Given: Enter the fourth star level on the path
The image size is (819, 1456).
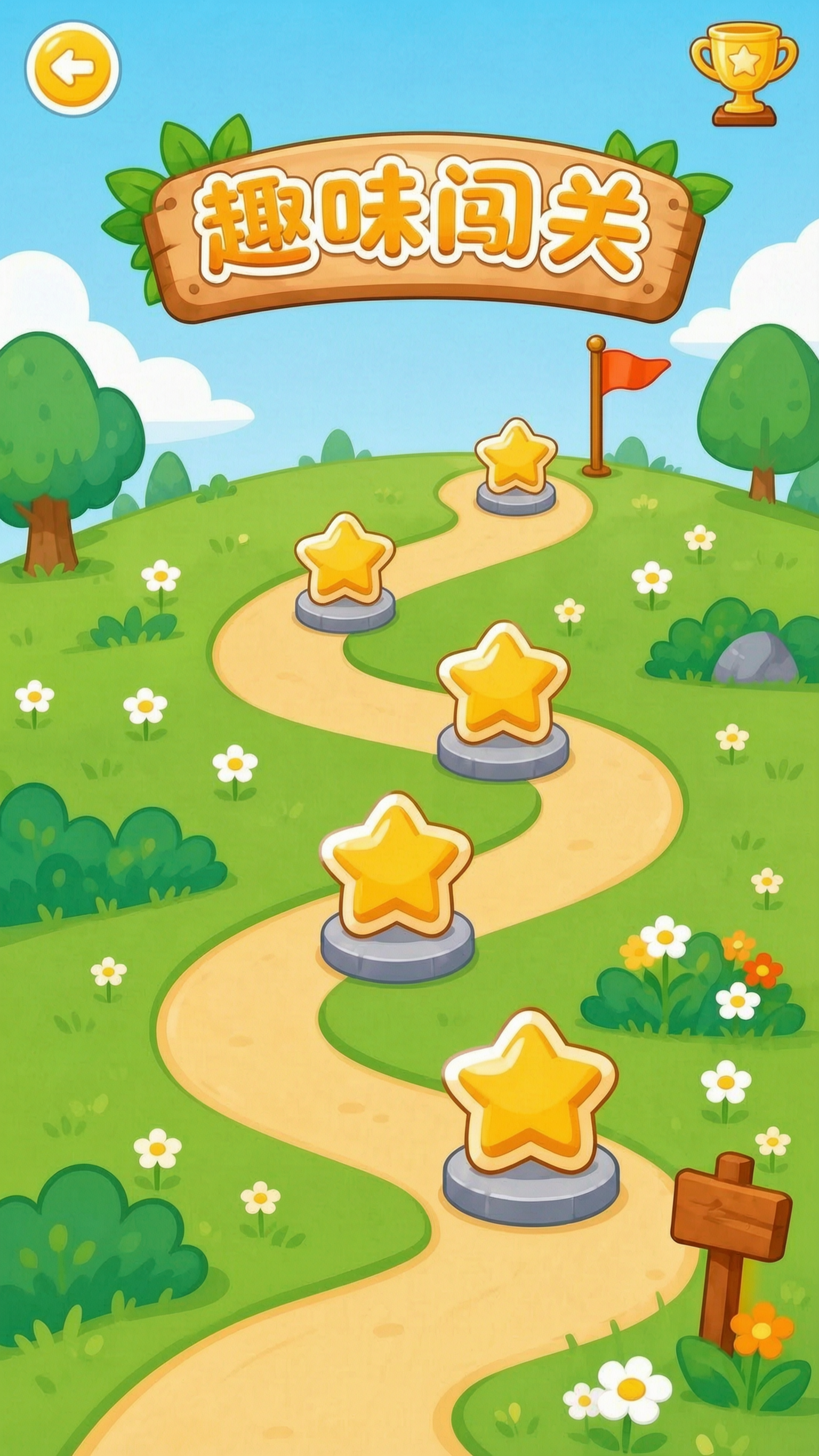Looking at the screenshot, I should click(344, 571).
